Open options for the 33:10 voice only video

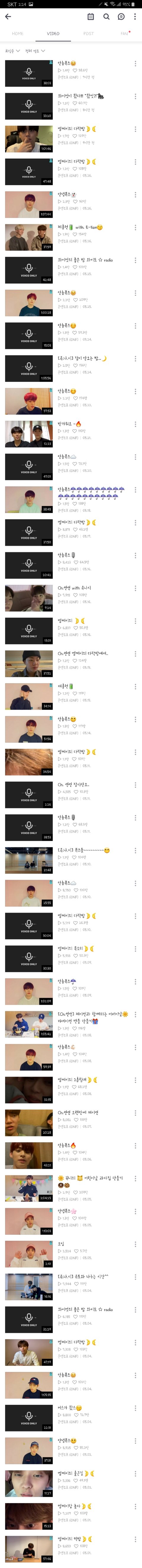coord(135,96)
